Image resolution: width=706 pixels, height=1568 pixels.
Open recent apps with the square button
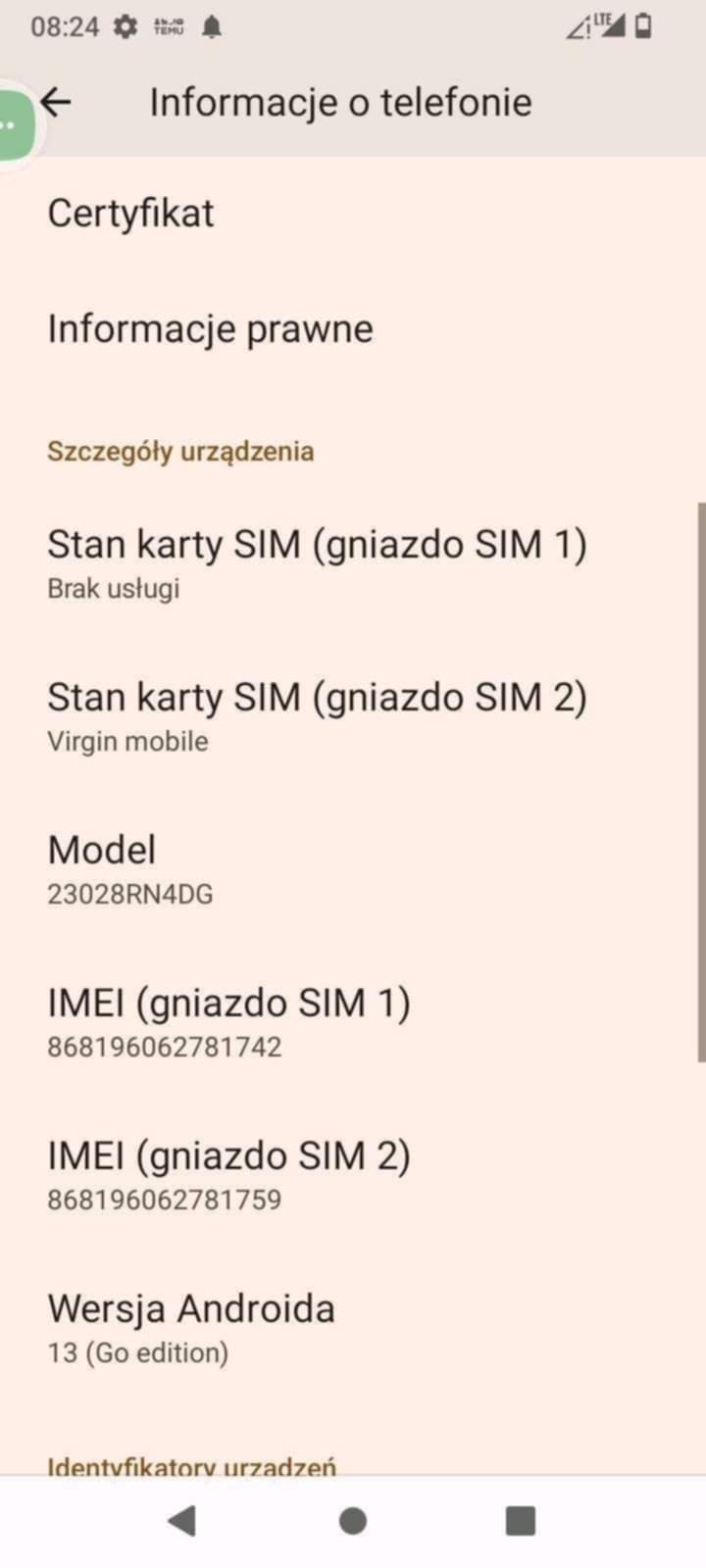(521, 1521)
